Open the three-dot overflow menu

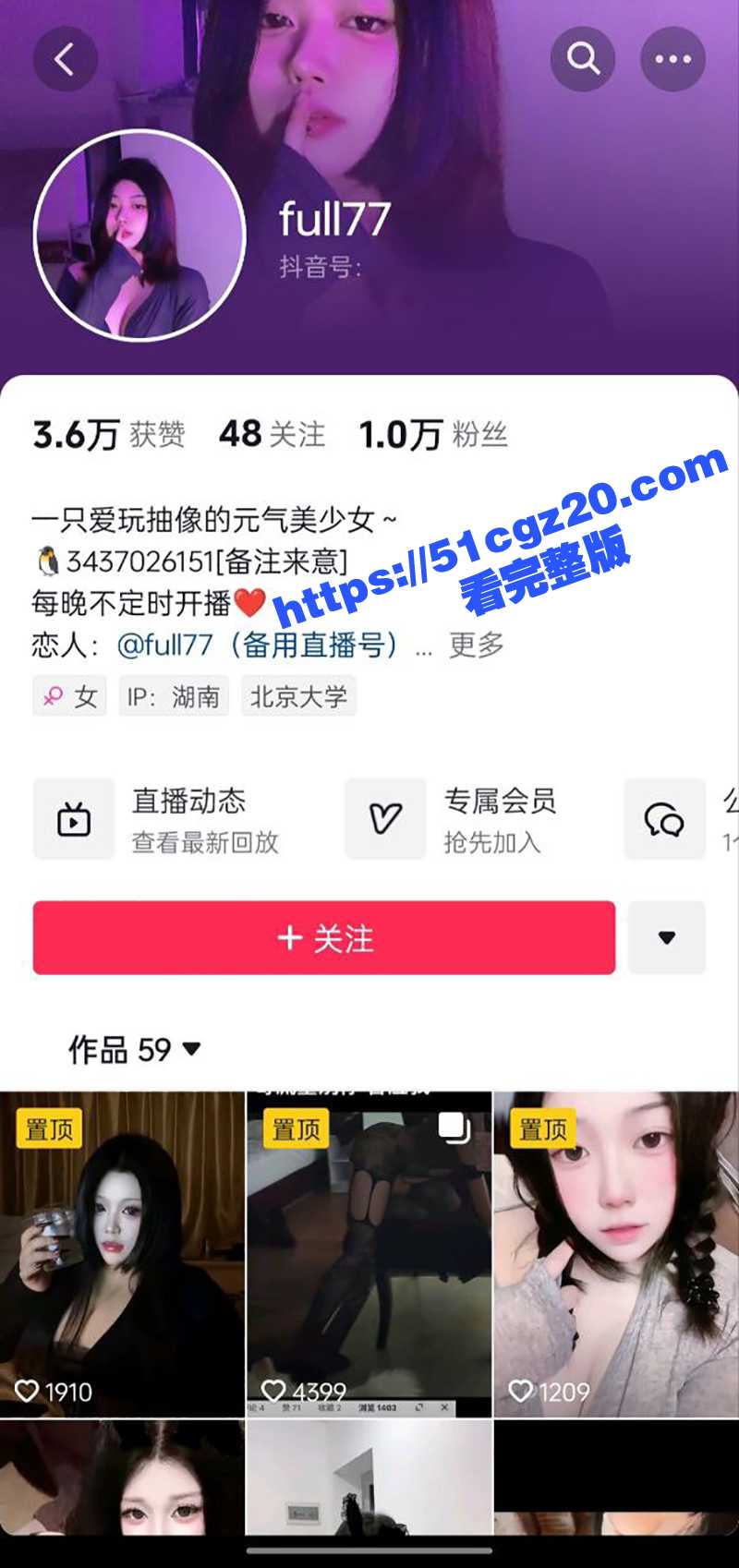[672, 60]
